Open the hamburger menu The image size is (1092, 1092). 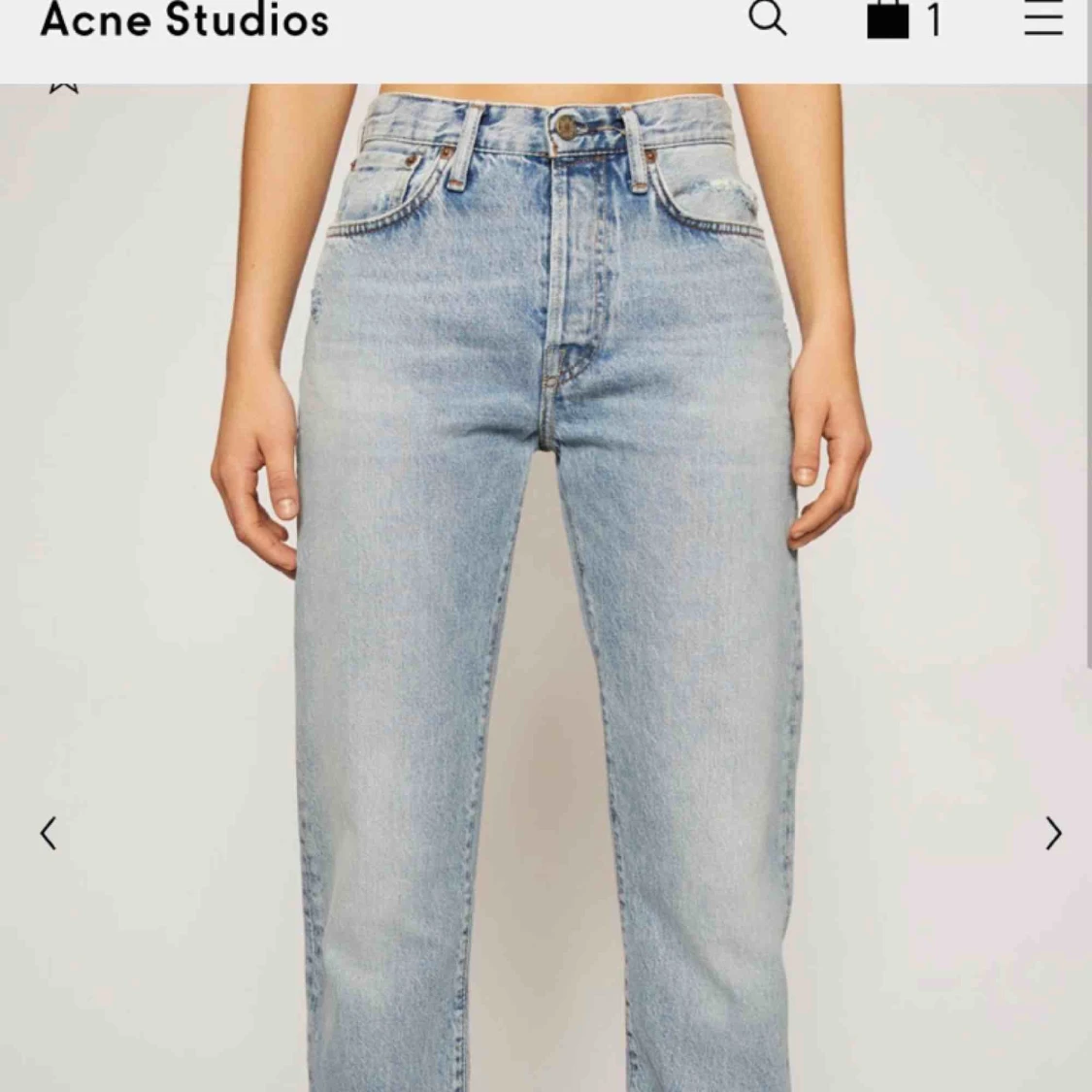pyautogui.click(x=1043, y=17)
